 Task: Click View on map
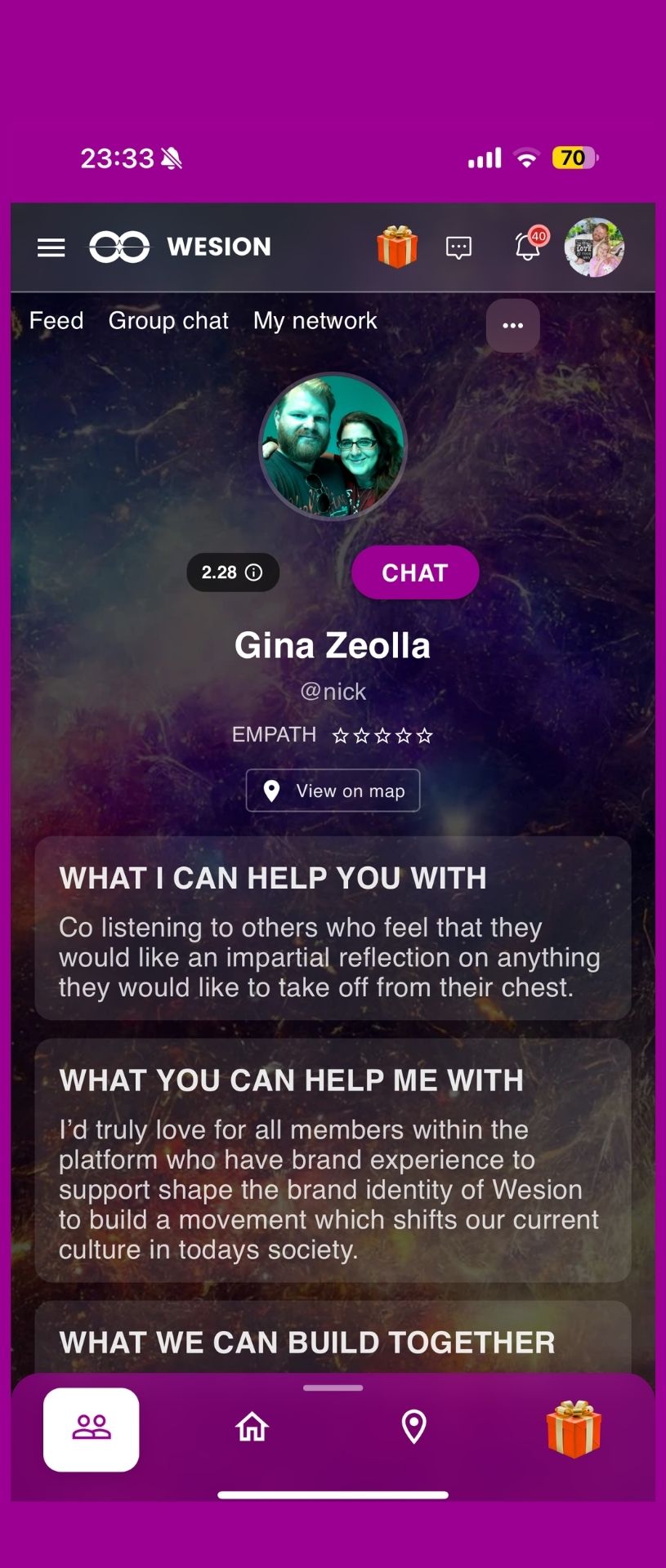click(333, 790)
